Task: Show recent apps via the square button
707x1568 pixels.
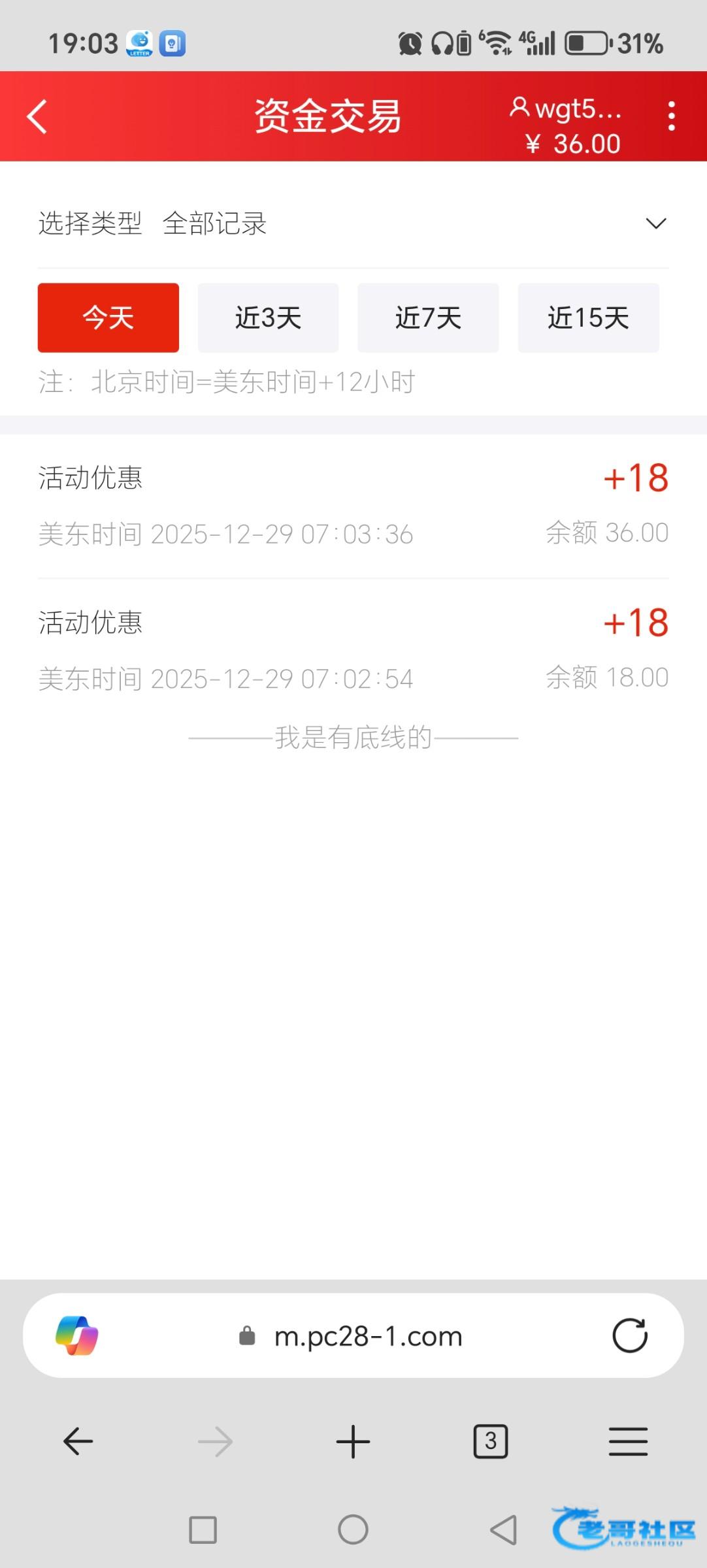Action: point(203,1529)
